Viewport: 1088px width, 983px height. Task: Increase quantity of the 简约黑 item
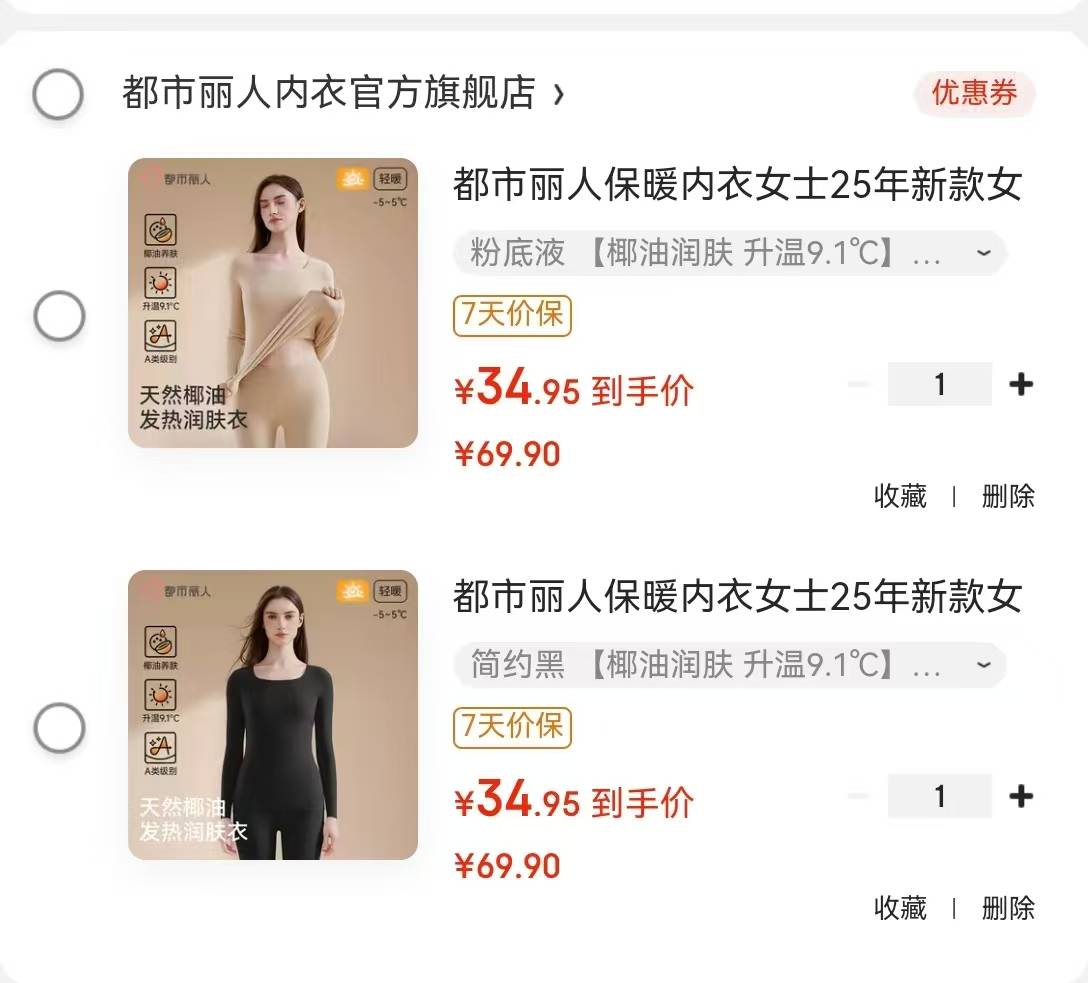tap(1021, 796)
